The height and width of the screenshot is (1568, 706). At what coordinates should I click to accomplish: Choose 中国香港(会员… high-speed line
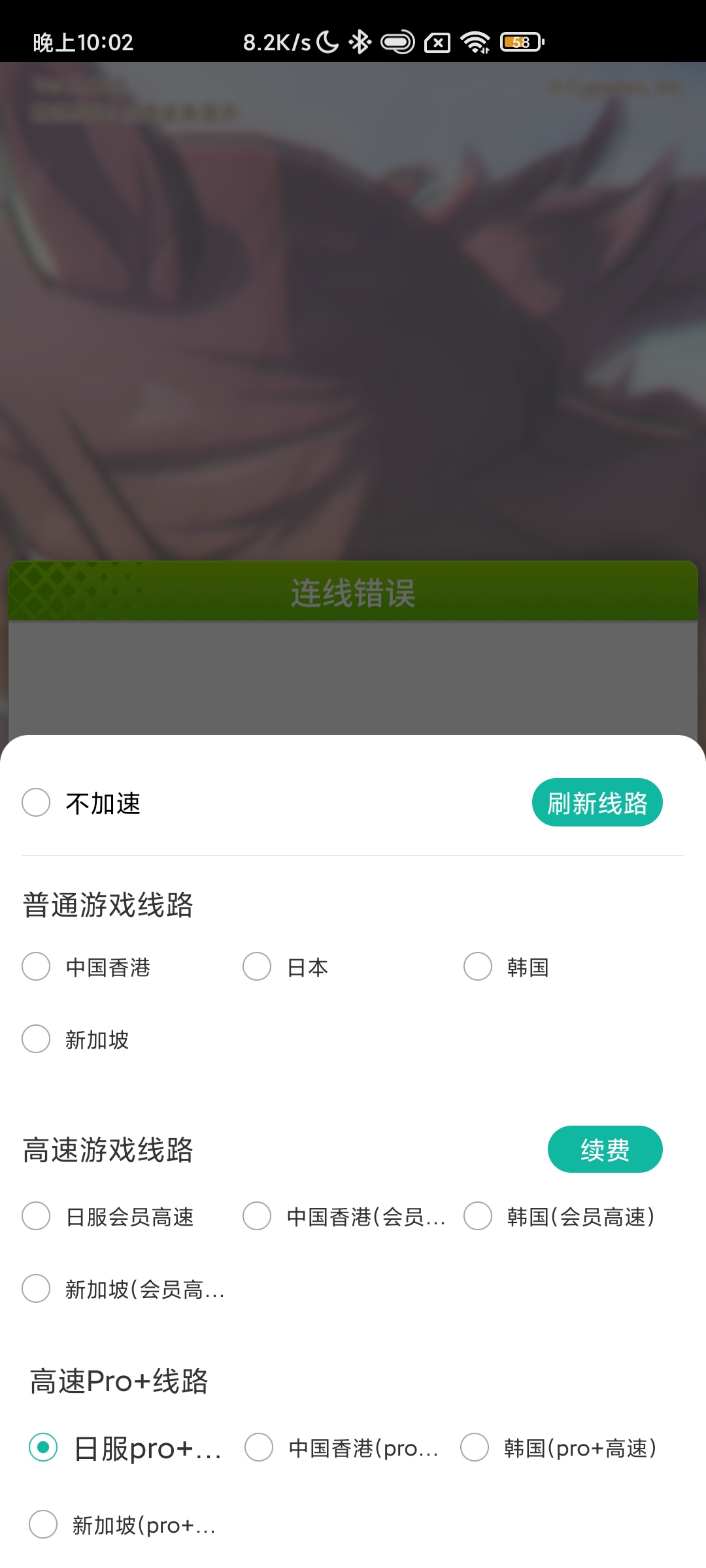point(257,1216)
